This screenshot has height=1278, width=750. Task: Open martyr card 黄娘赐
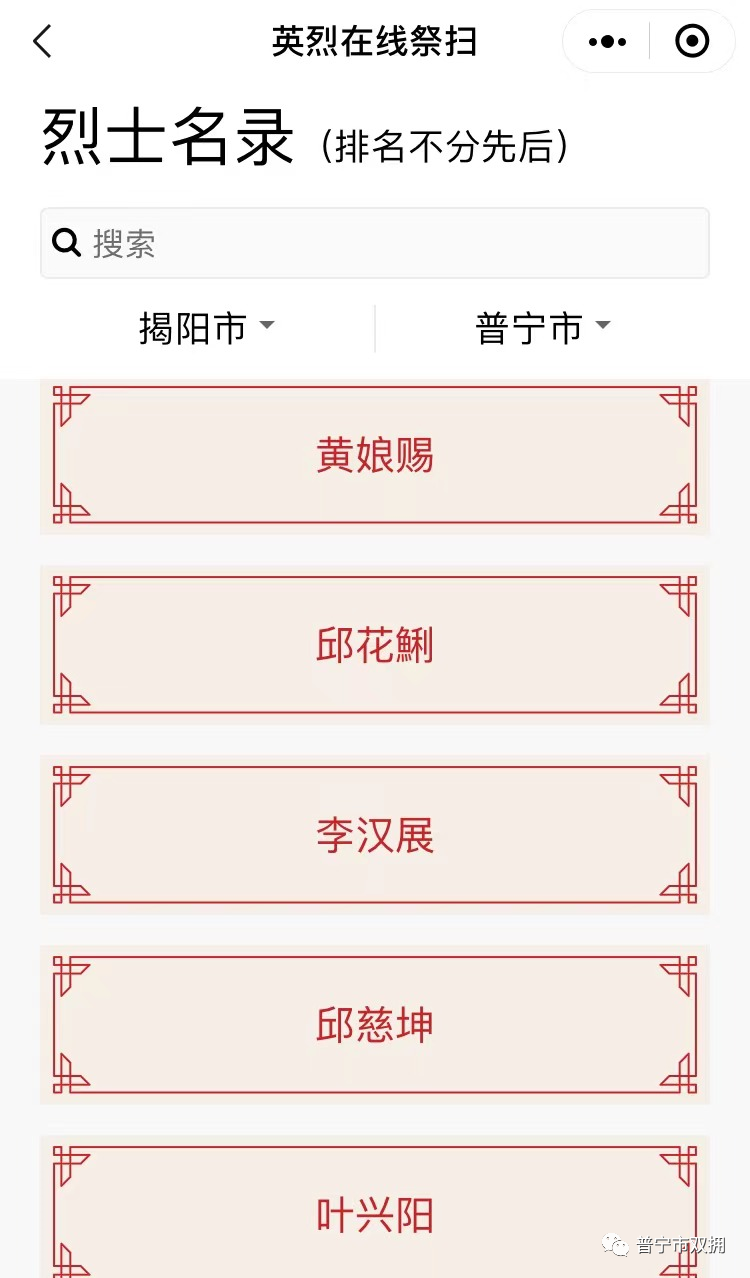375,455
